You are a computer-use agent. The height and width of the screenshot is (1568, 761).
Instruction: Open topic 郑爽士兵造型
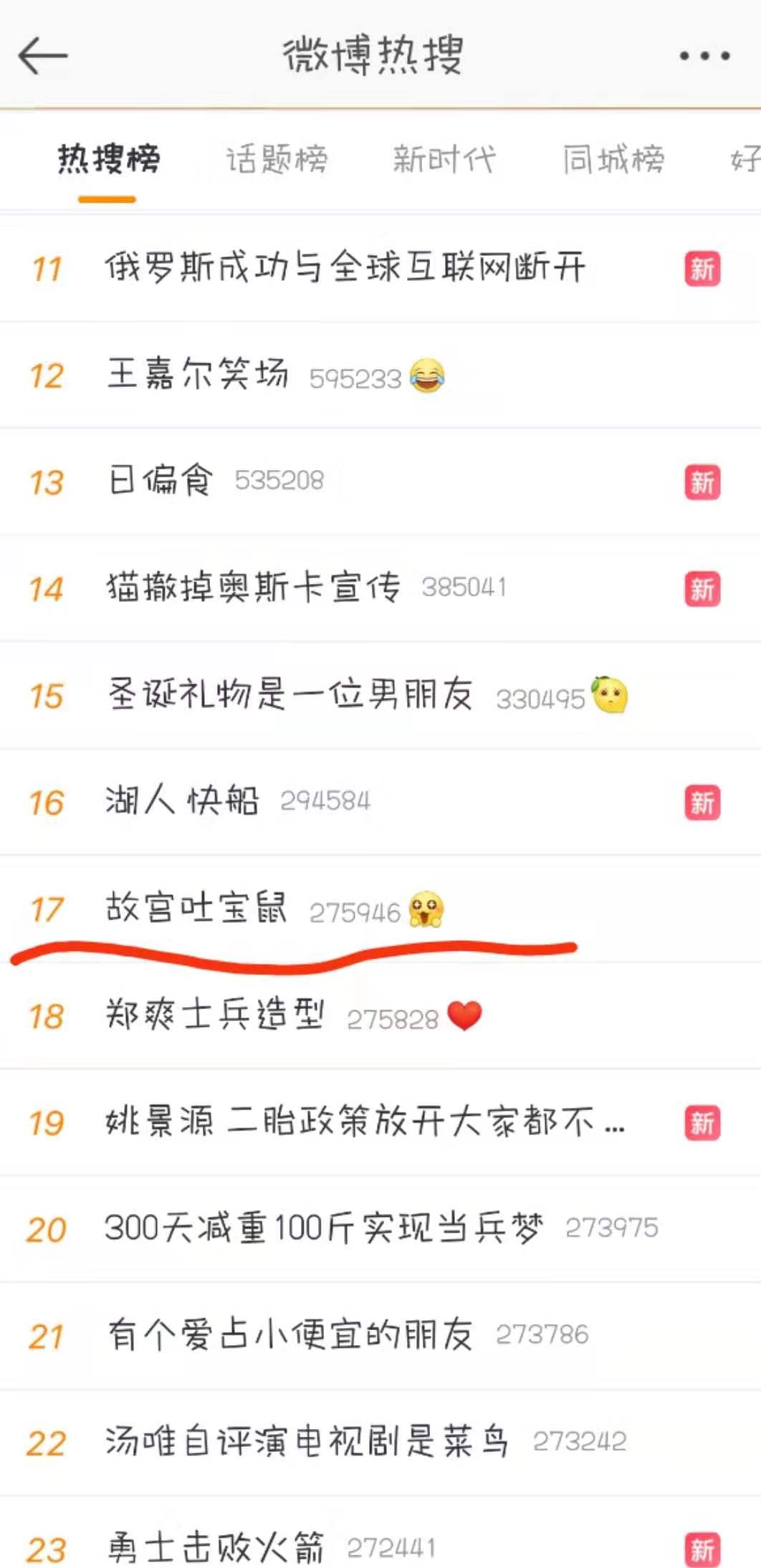(x=215, y=1015)
